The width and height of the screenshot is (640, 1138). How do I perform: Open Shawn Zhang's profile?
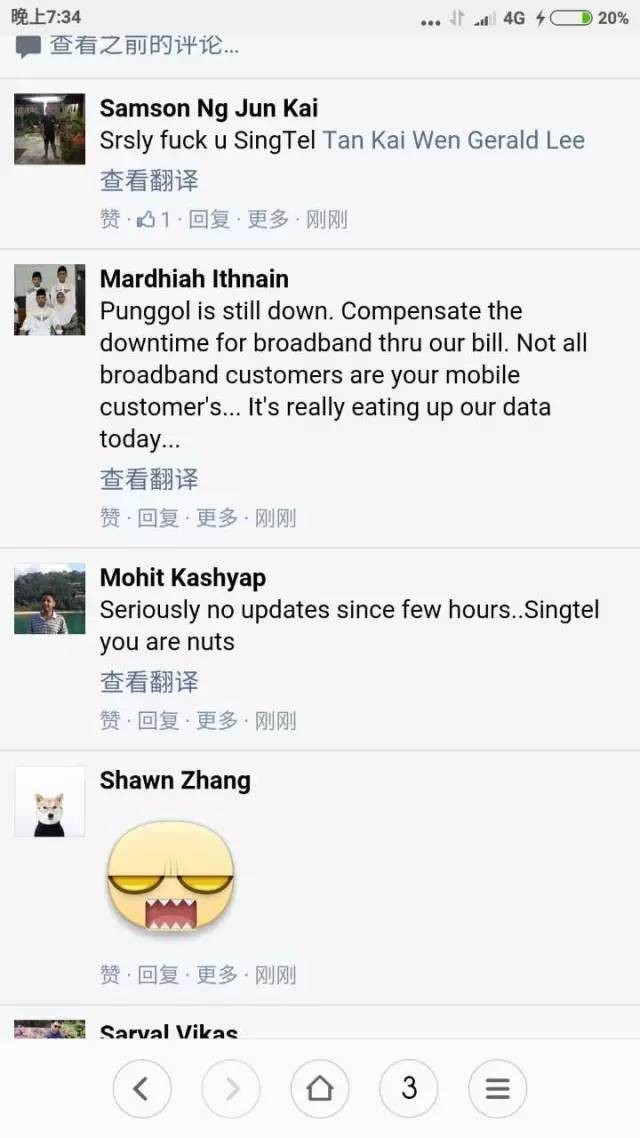click(175, 780)
